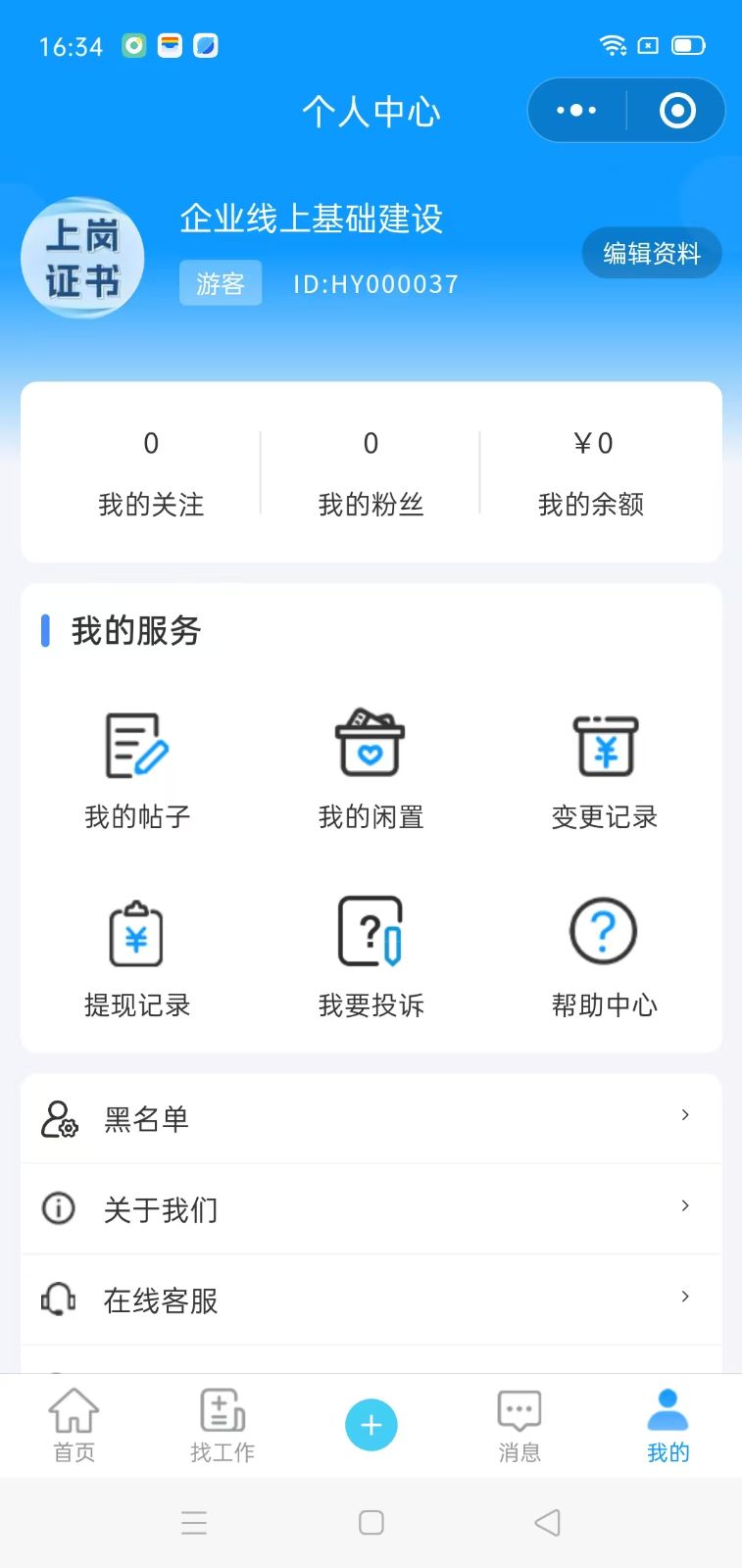
Task: Open the mini program more options menu
Action: 576,111
